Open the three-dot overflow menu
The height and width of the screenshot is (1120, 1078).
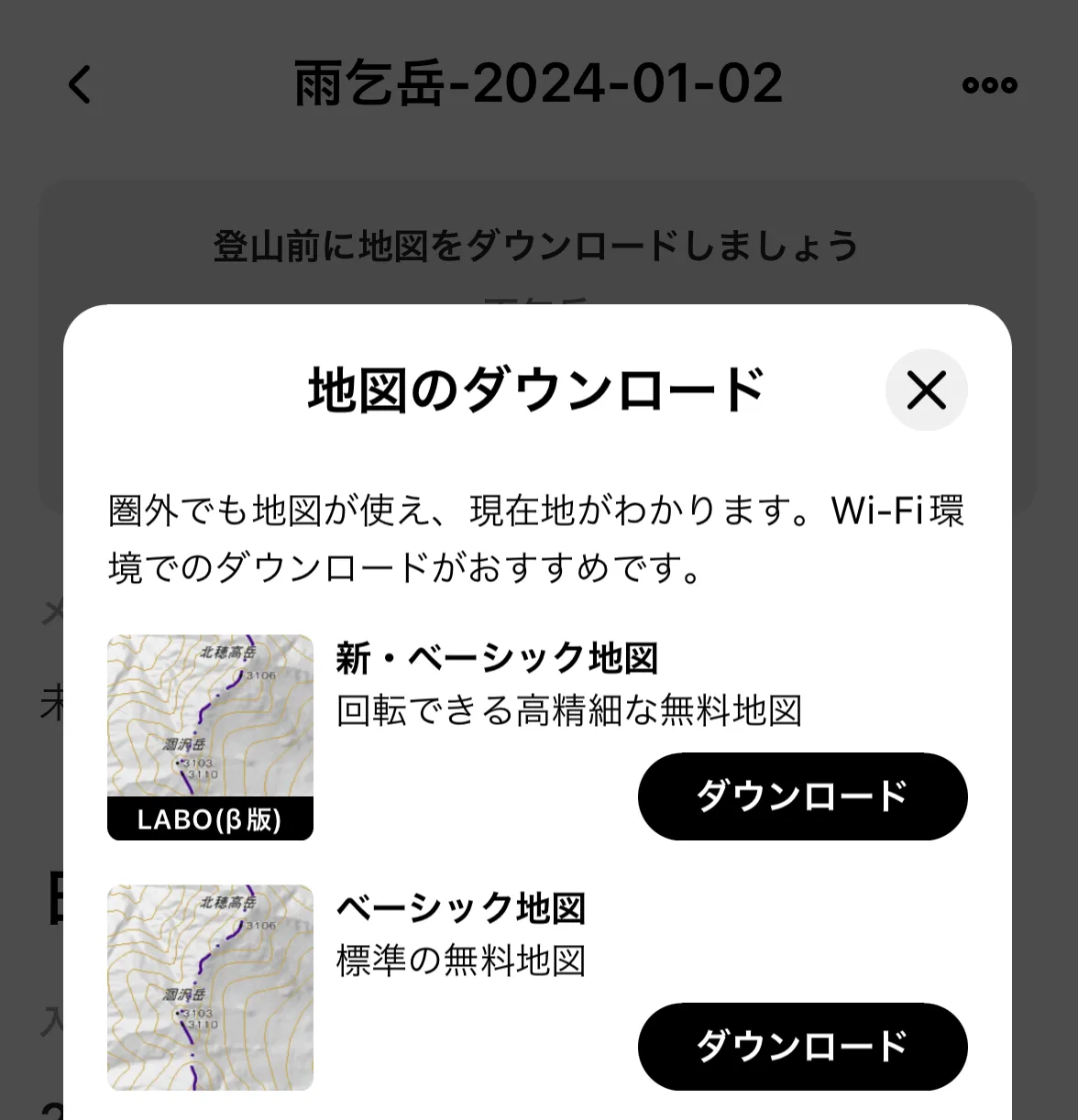coord(989,85)
